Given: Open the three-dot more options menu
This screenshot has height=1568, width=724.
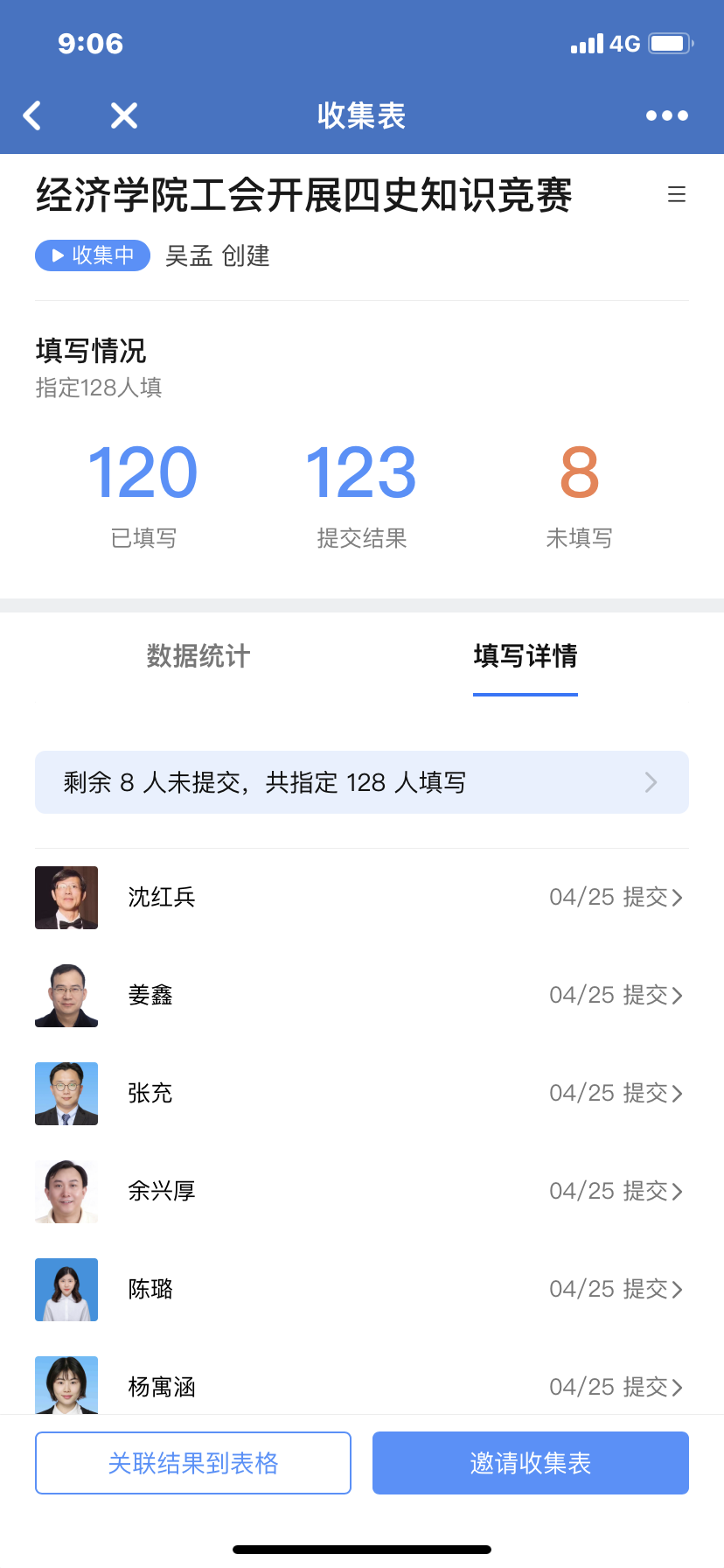Looking at the screenshot, I should (666, 115).
